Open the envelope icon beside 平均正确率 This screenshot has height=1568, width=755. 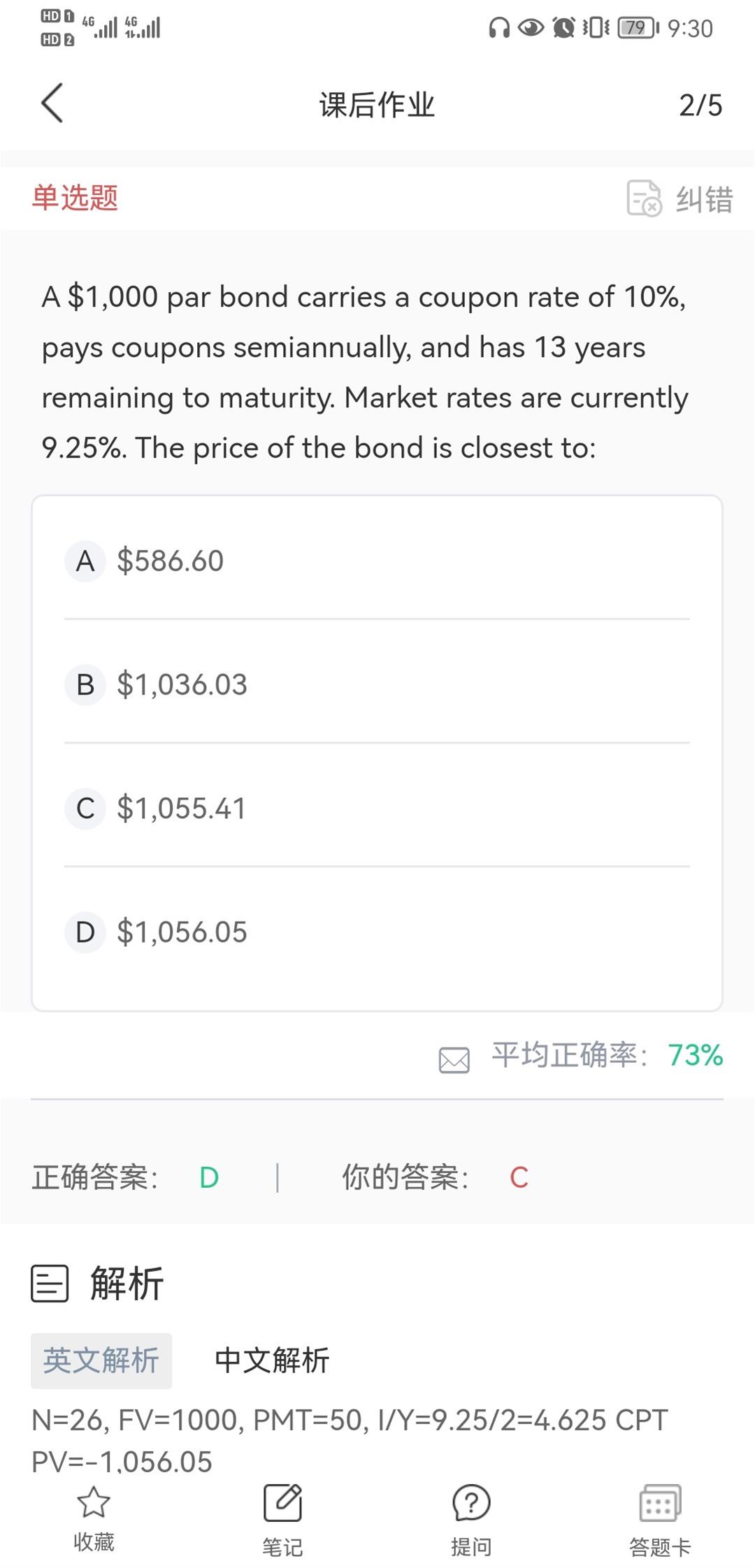coord(454,1059)
